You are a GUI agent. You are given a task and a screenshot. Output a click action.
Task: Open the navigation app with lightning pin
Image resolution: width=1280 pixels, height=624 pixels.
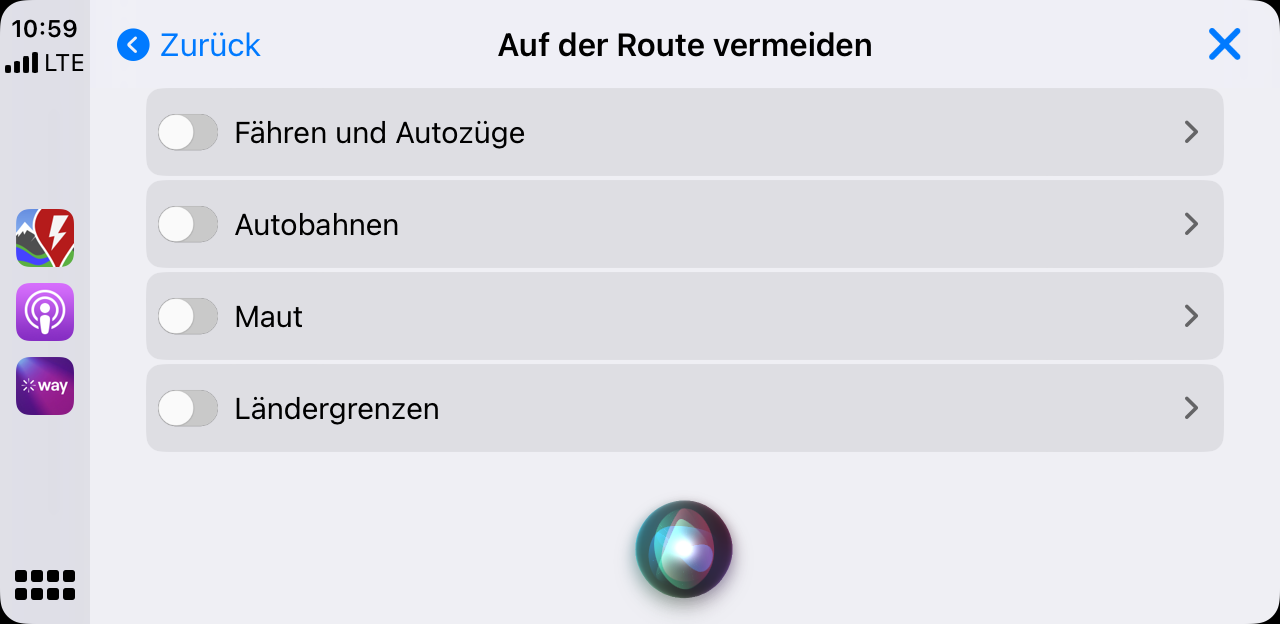(45, 238)
